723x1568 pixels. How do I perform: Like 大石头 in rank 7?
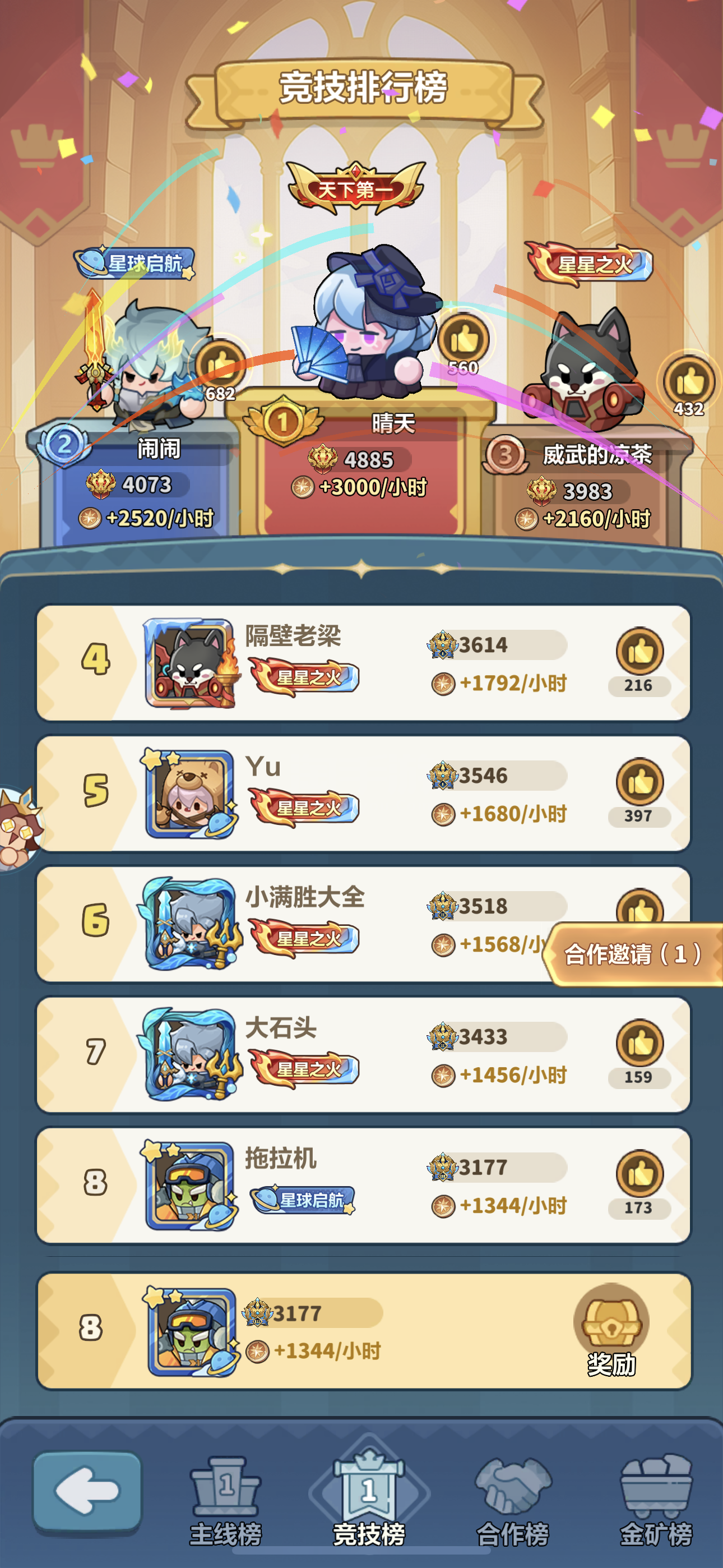click(639, 1043)
